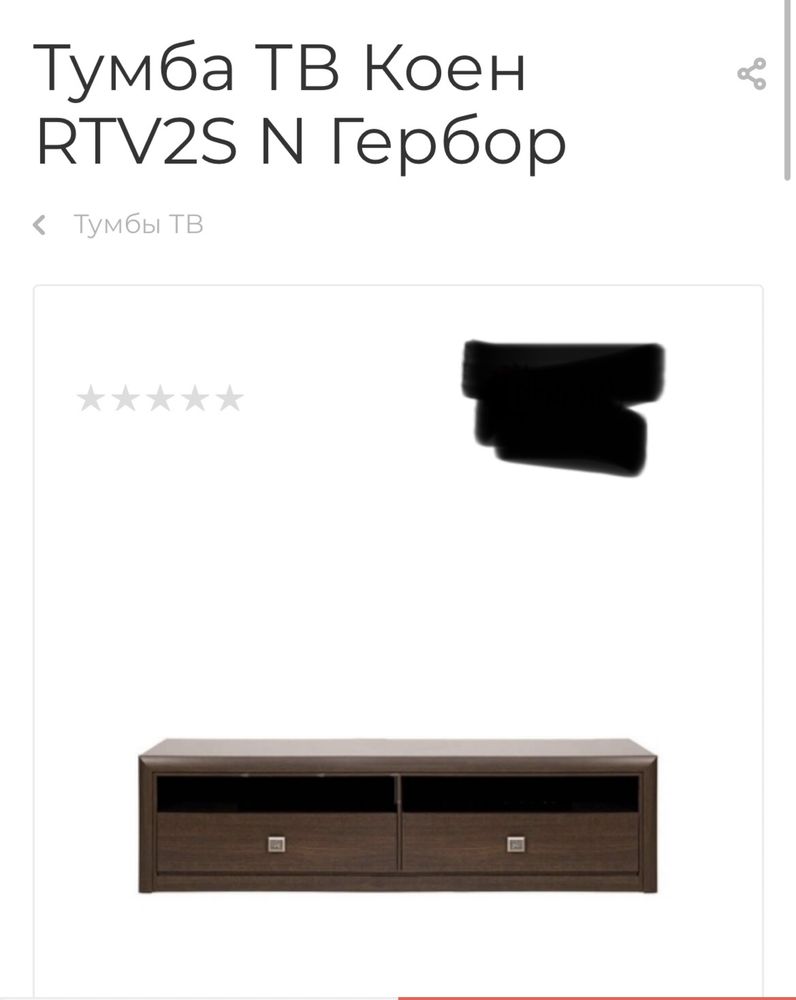Go back to Тумбы ТВ category

pyautogui.click(x=137, y=225)
